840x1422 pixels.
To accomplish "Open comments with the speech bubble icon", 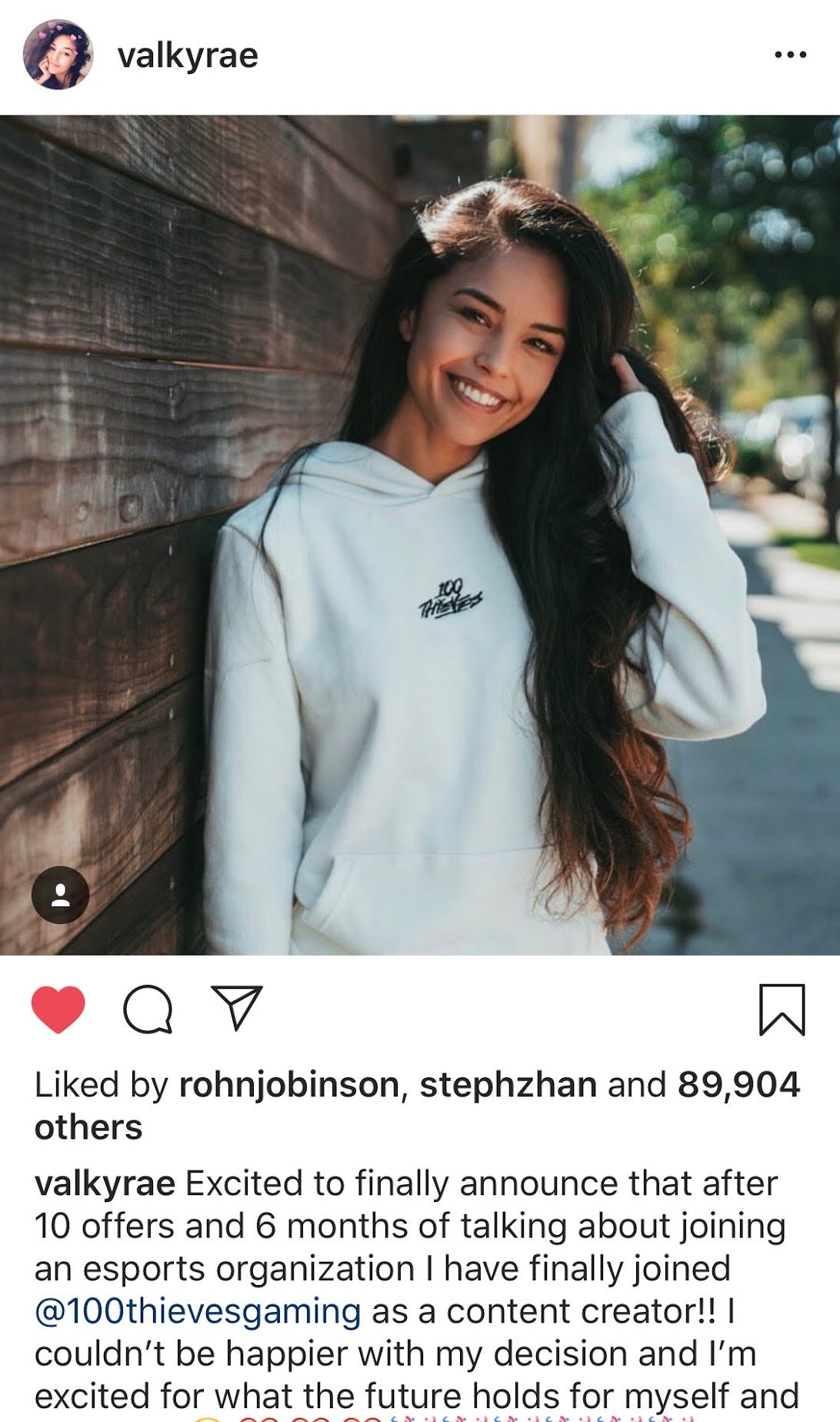I will (148, 1009).
